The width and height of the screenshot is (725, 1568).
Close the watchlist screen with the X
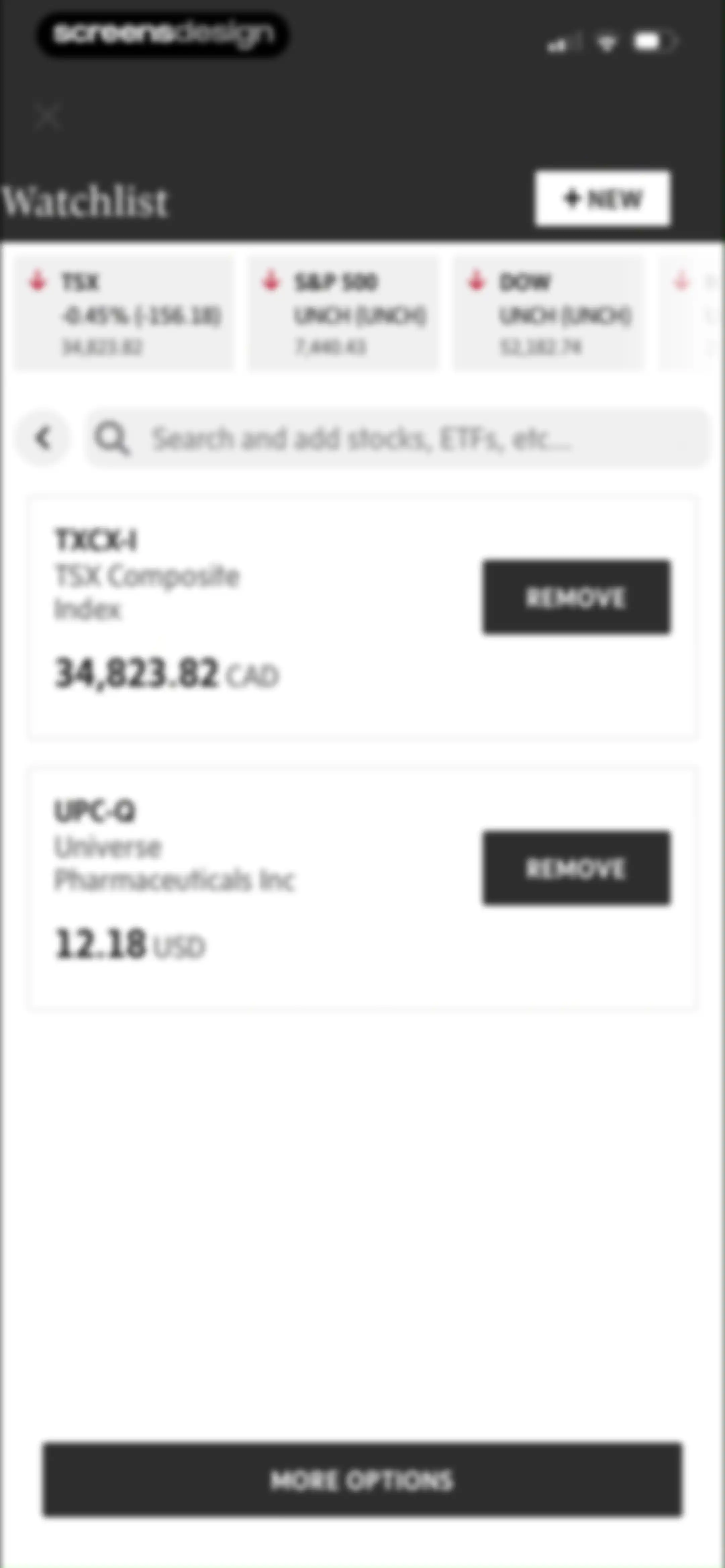click(x=47, y=116)
